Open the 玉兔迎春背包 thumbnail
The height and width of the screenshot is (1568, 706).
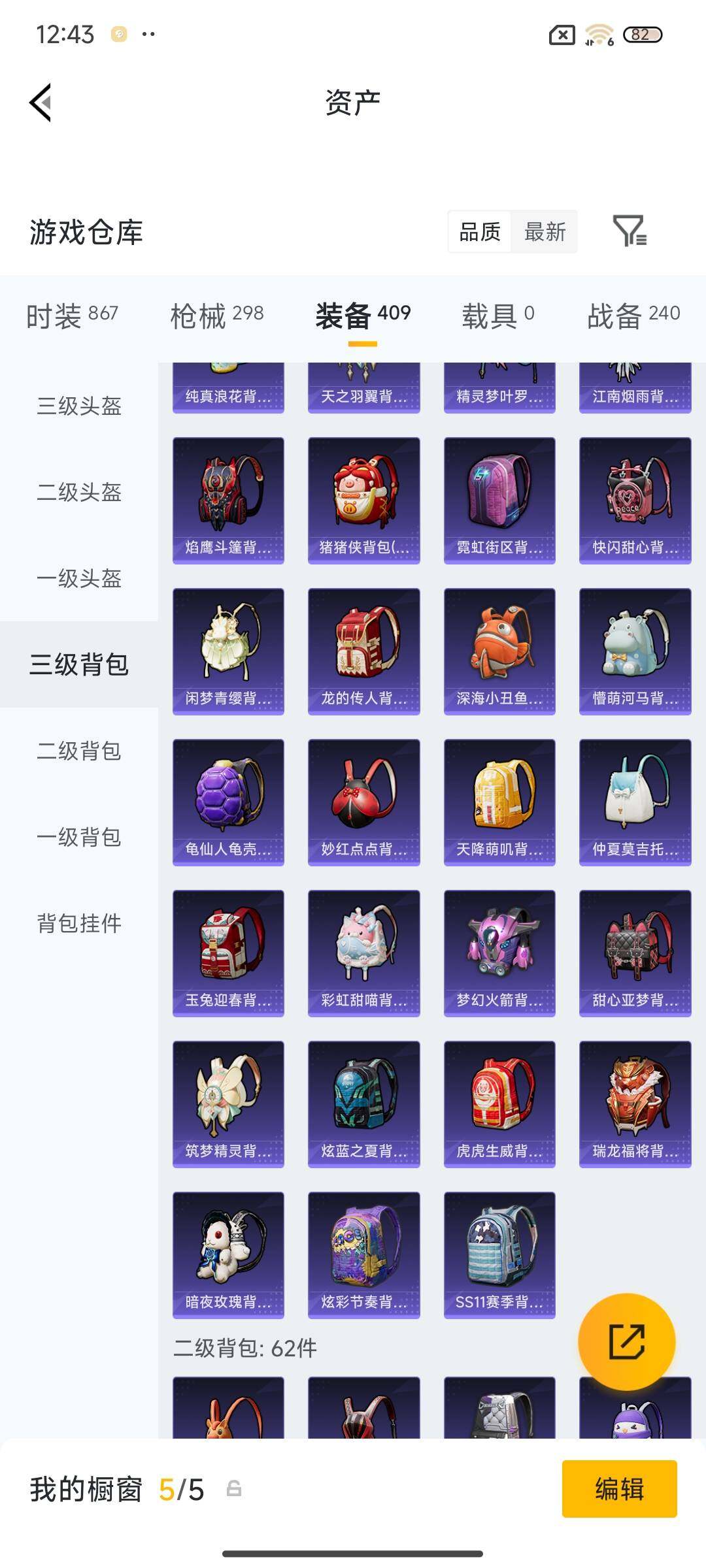click(x=228, y=949)
